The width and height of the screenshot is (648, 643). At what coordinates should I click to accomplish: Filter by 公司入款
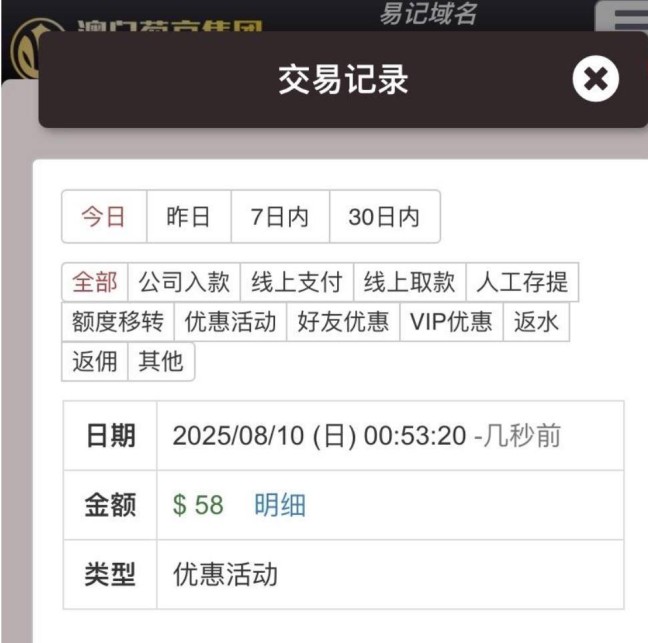[x=184, y=282]
